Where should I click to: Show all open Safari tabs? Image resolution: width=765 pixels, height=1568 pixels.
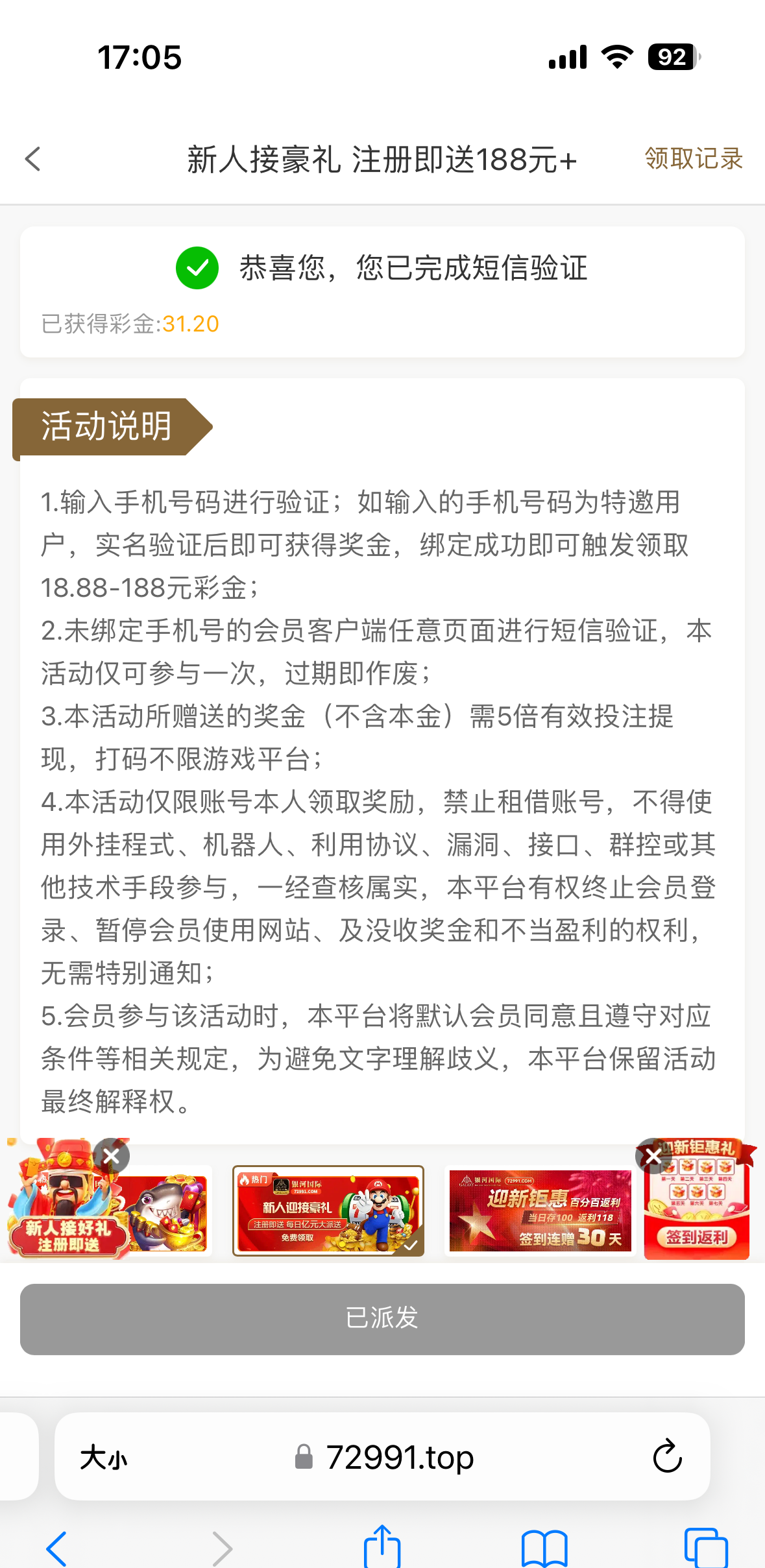[706, 1548]
